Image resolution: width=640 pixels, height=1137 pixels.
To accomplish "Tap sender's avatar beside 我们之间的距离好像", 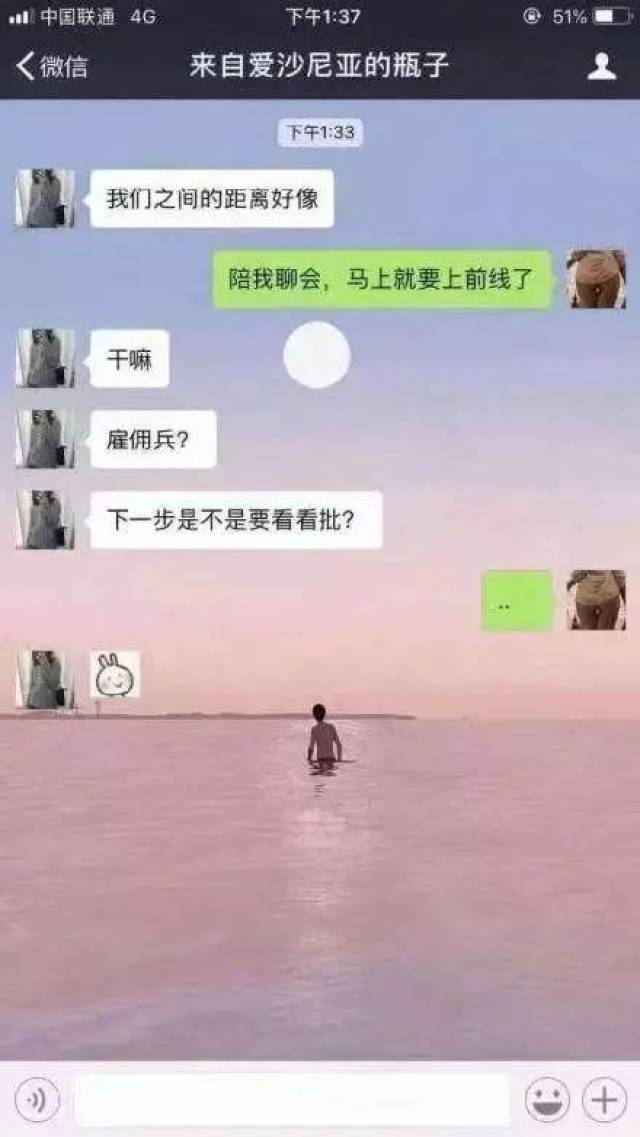I will 45,198.
